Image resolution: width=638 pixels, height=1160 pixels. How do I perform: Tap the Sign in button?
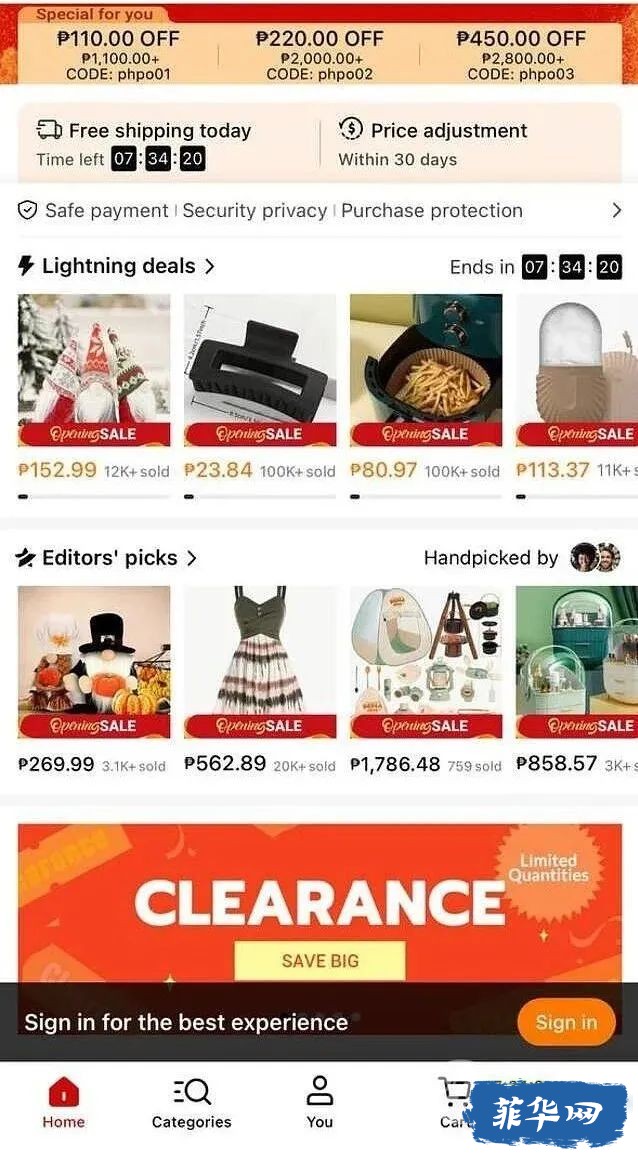point(565,1022)
